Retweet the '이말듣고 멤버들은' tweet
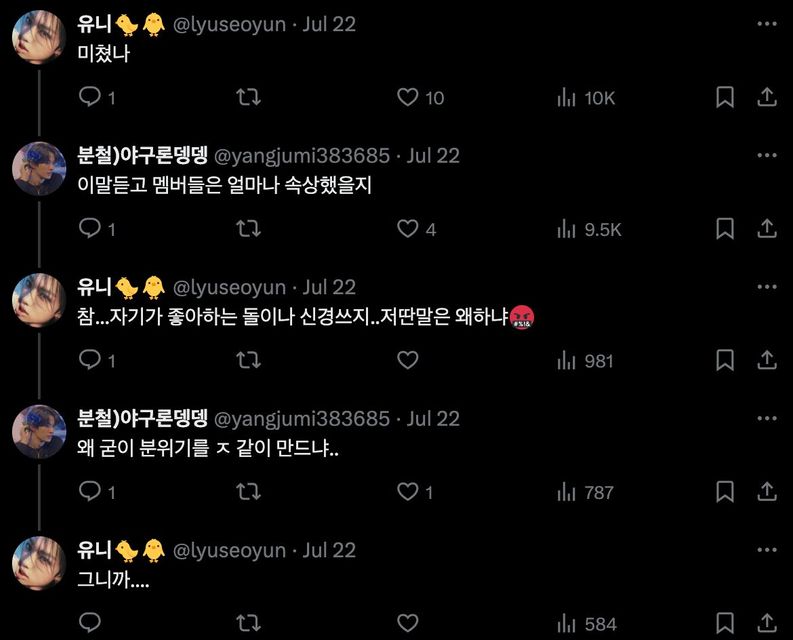The height and width of the screenshot is (640, 793). click(x=248, y=229)
